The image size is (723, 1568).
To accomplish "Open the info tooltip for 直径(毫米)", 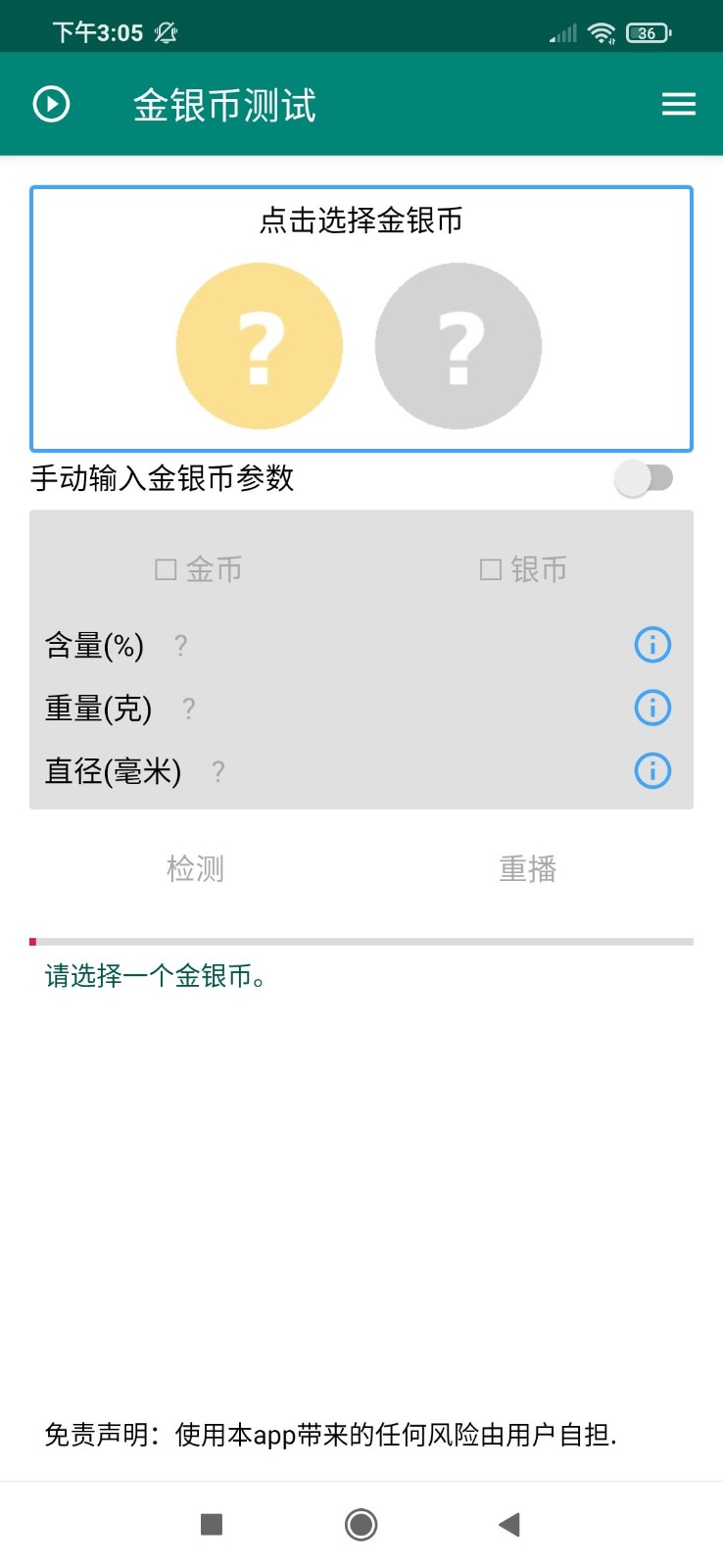I will pyautogui.click(x=651, y=771).
